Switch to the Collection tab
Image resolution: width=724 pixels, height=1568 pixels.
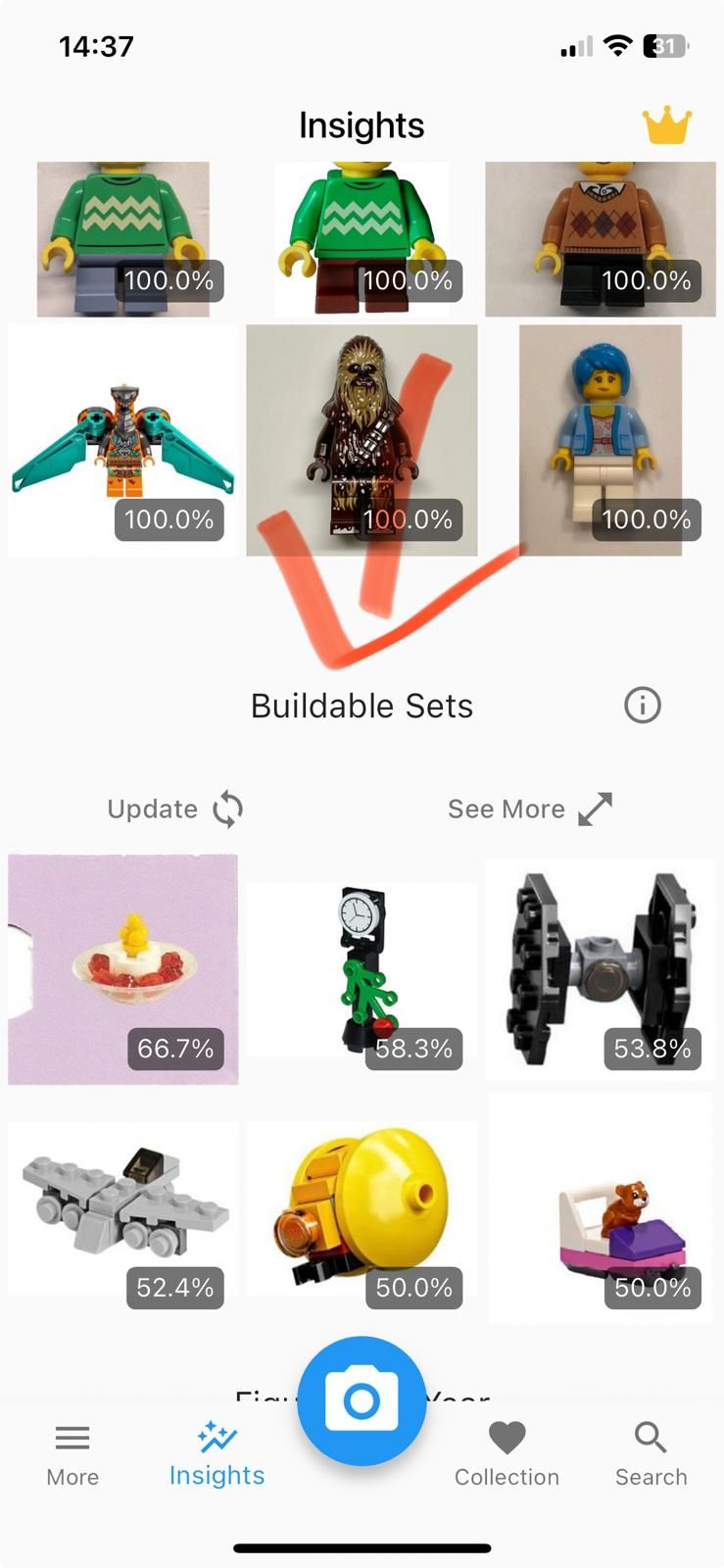(507, 1455)
